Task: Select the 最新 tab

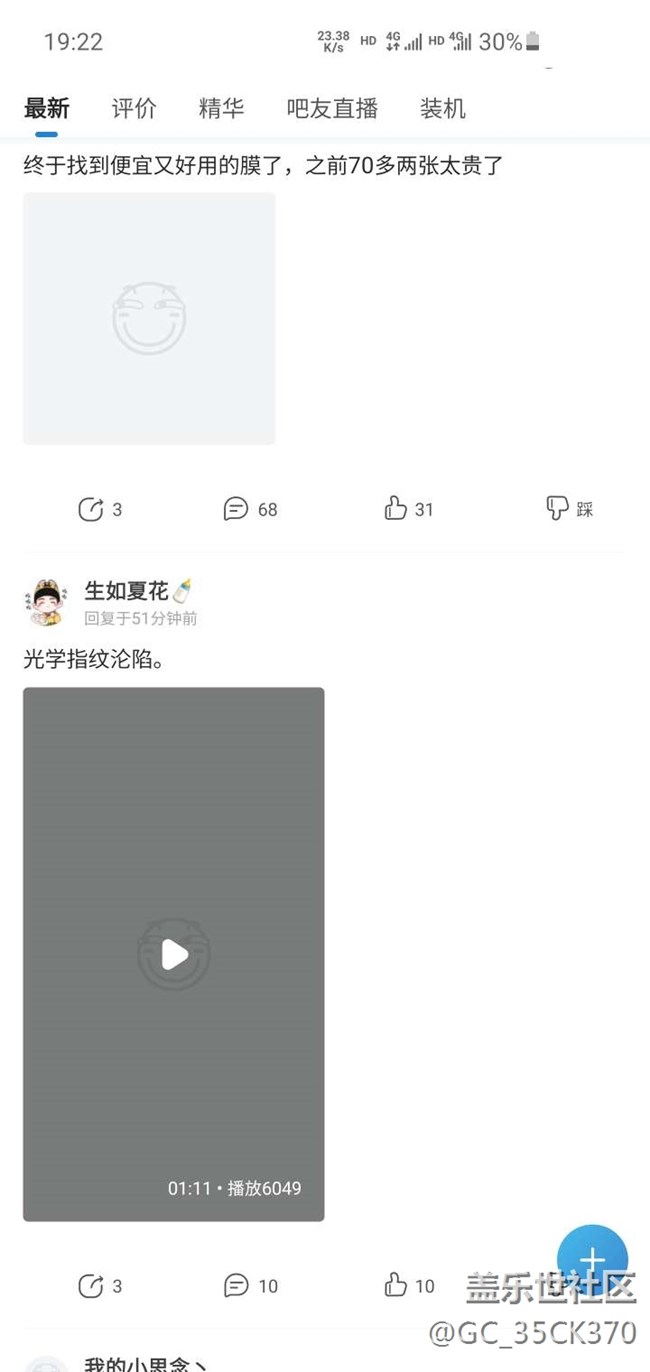Action: [x=46, y=108]
